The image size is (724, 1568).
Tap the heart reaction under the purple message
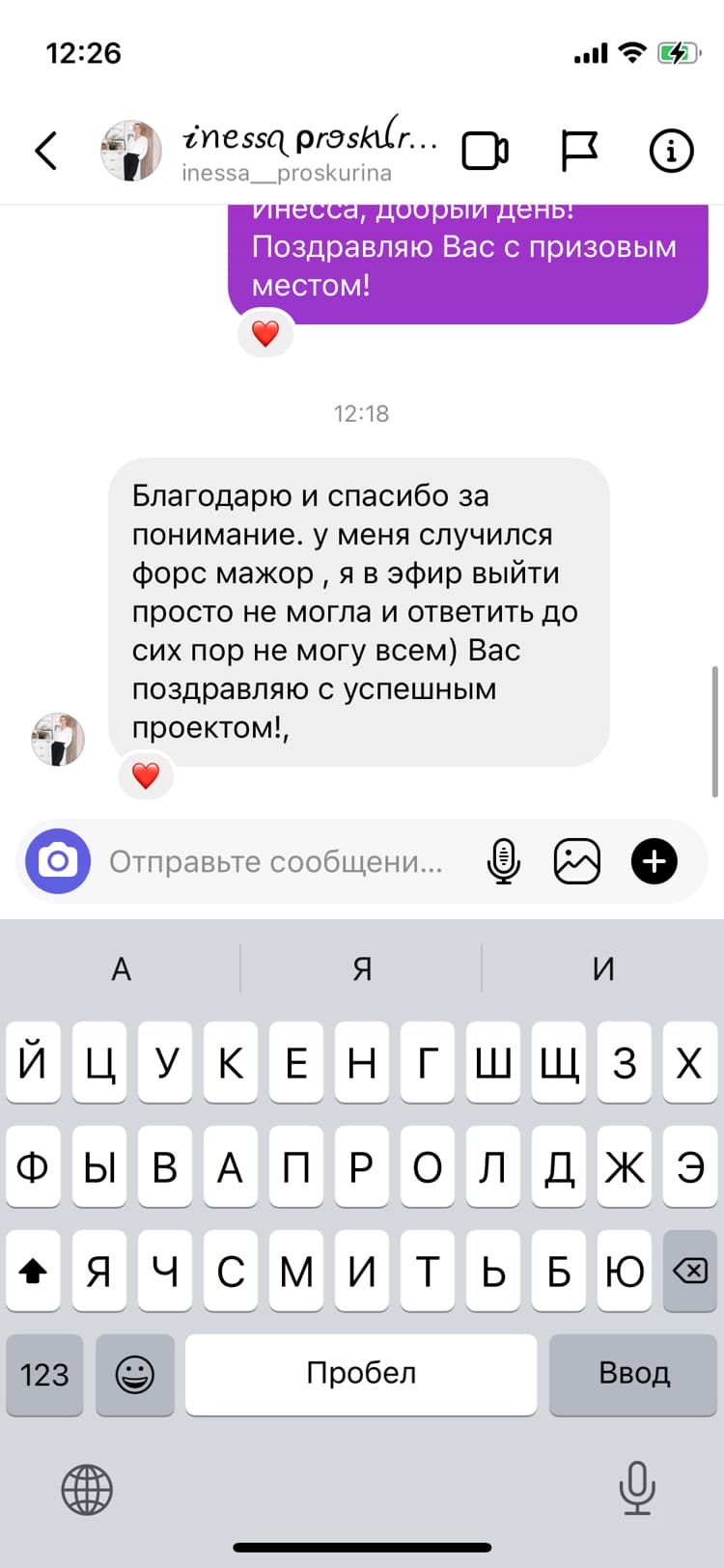265,333
